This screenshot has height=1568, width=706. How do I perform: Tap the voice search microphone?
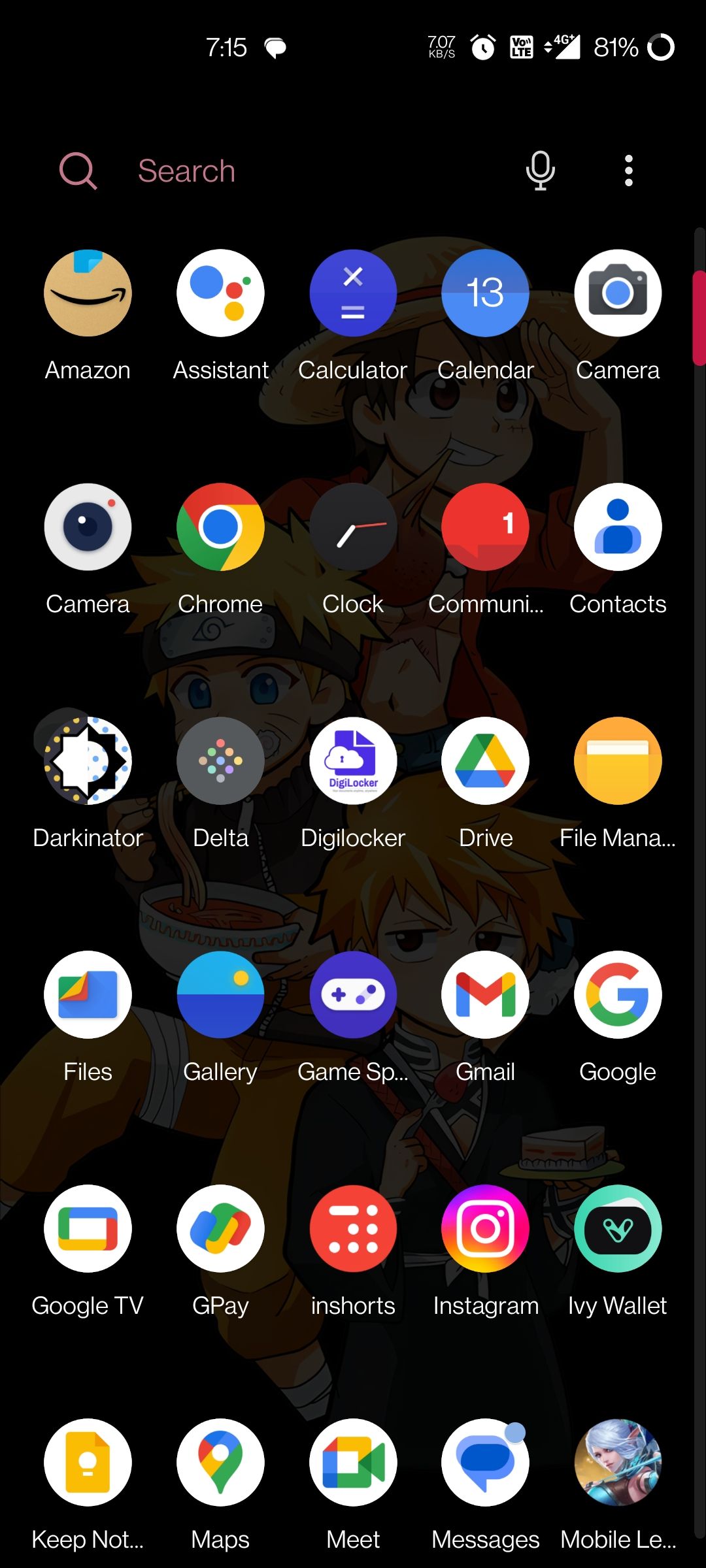pyautogui.click(x=540, y=170)
